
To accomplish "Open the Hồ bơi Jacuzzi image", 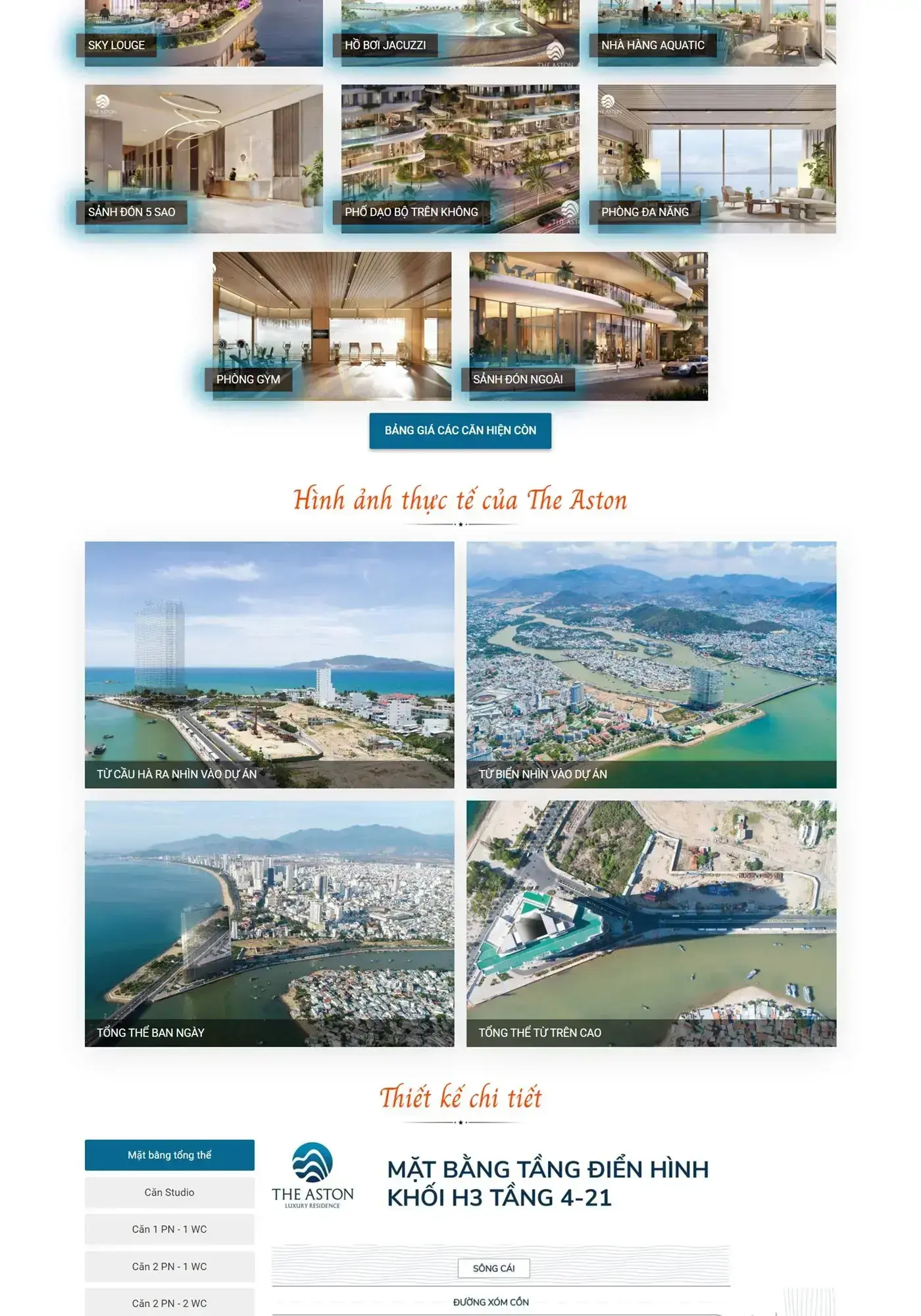I will [460, 33].
